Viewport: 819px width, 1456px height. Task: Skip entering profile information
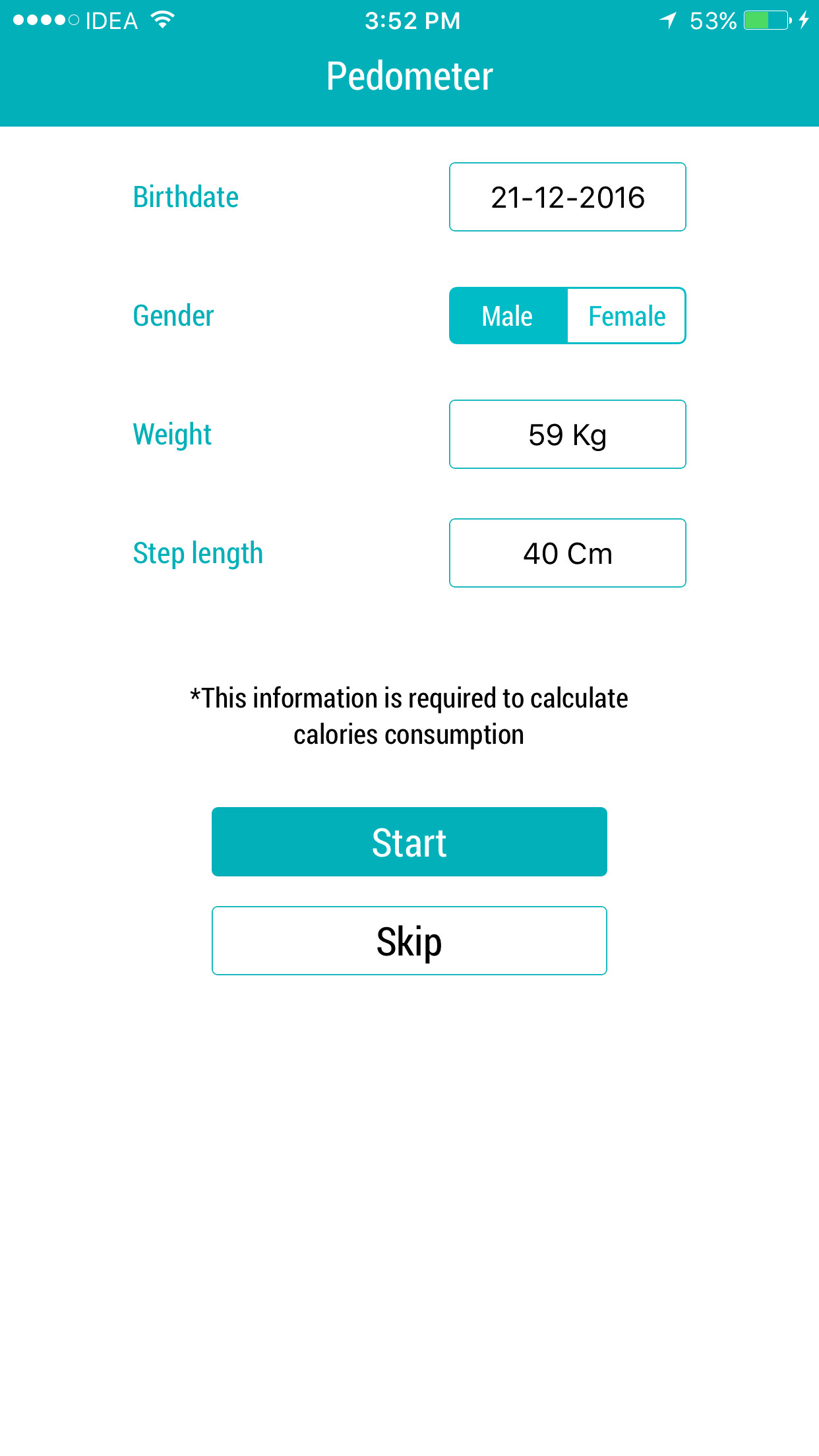[409, 941]
